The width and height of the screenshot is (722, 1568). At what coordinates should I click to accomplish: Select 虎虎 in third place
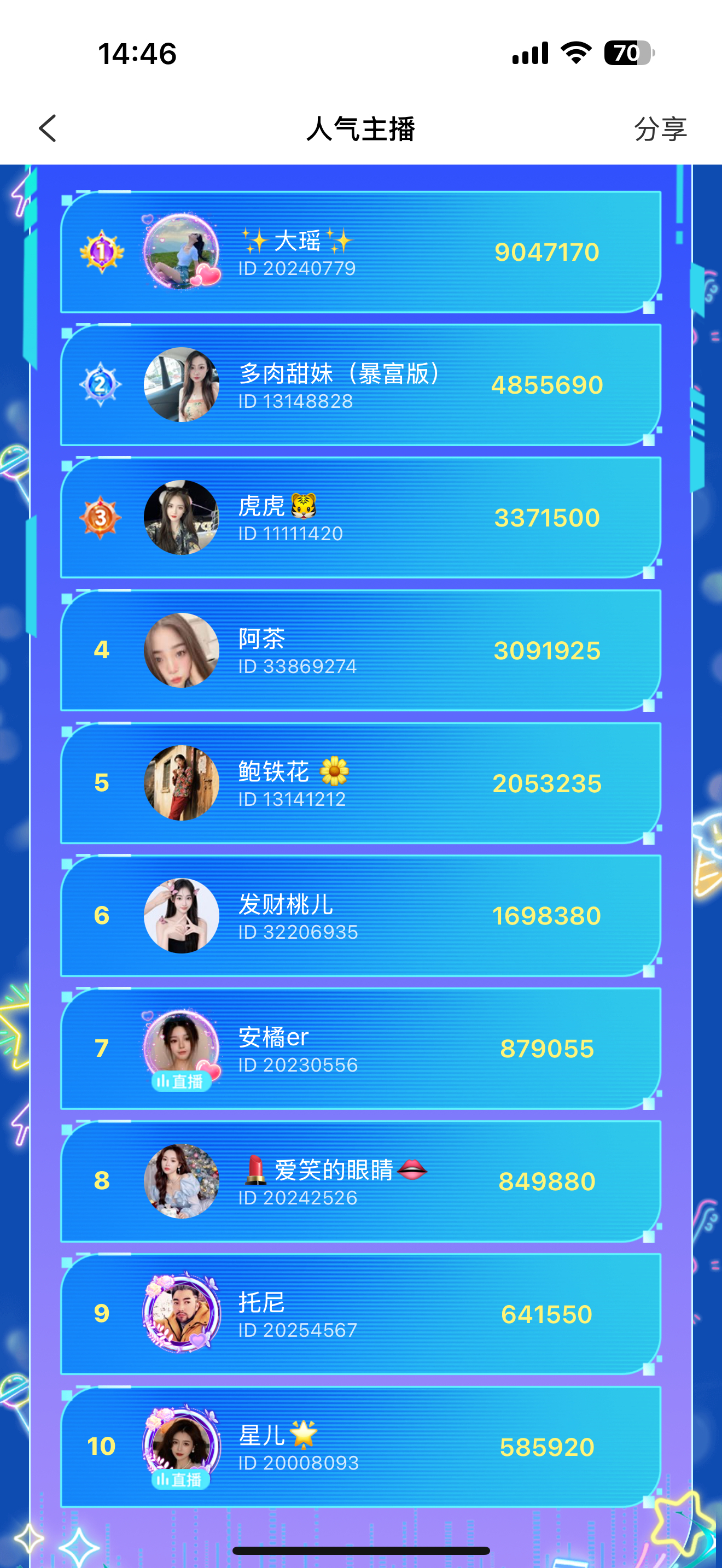pyautogui.click(x=360, y=517)
